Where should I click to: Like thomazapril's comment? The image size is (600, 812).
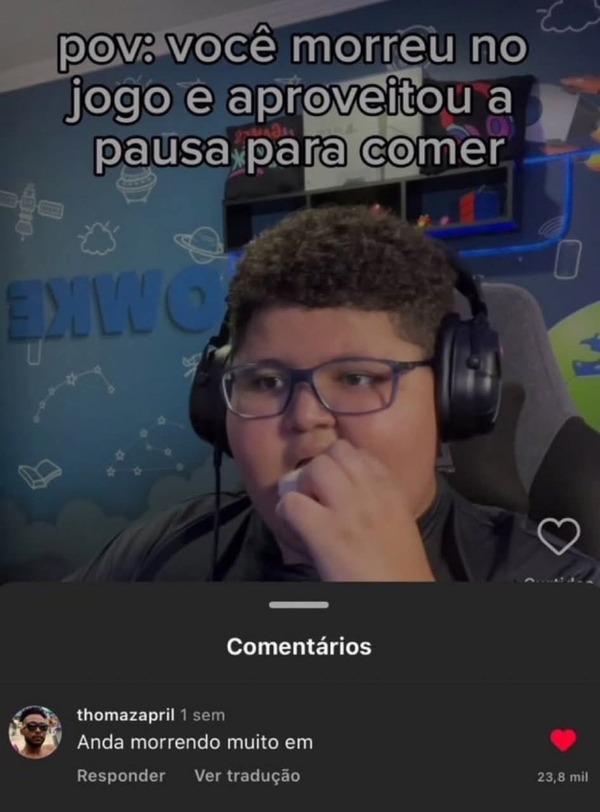(x=563, y=740)
